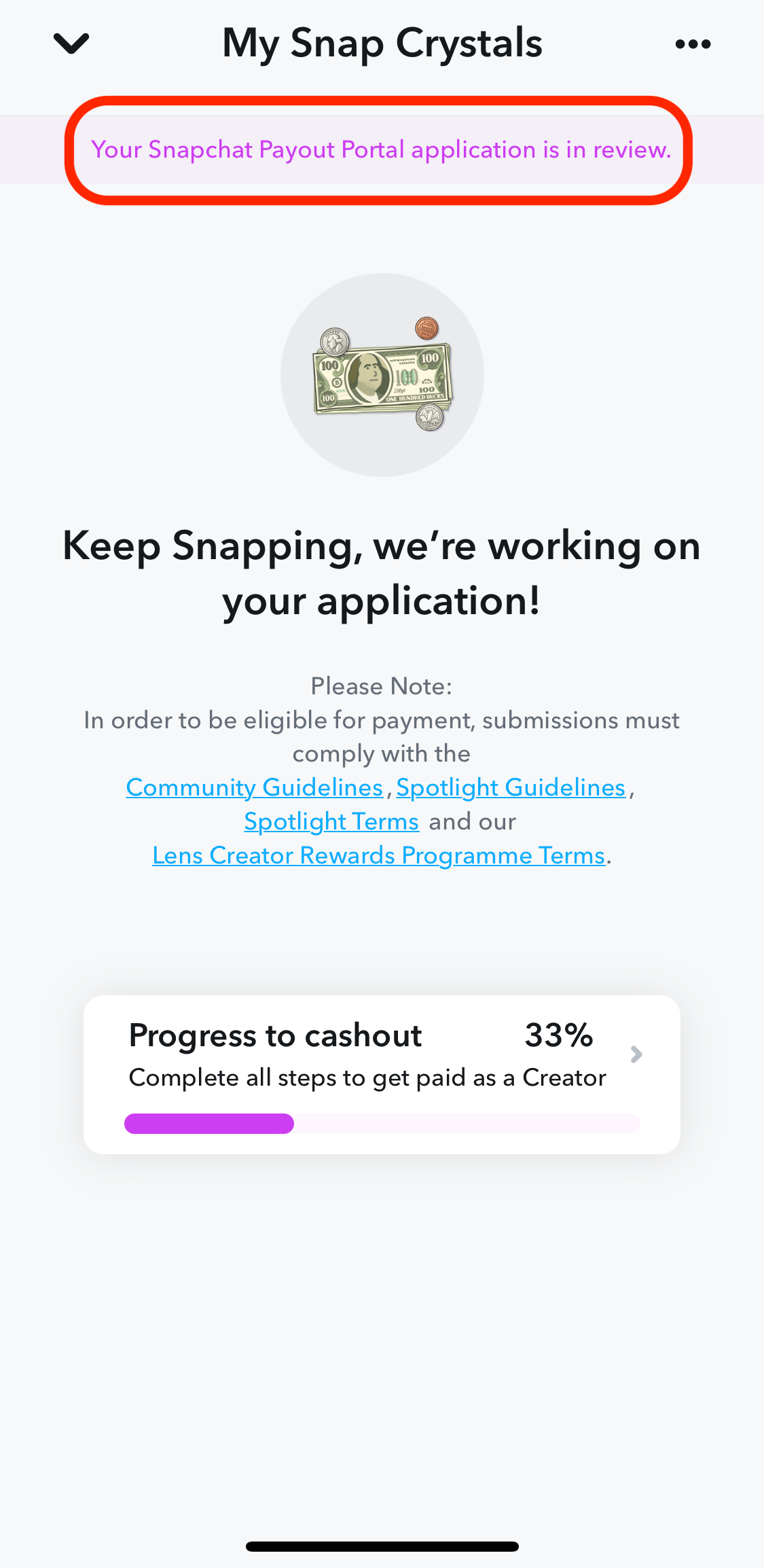The width and height of the screenshot is (764, 1568).
Task: Tap the My Snap Crystals title
Action: tap(382, 43)
